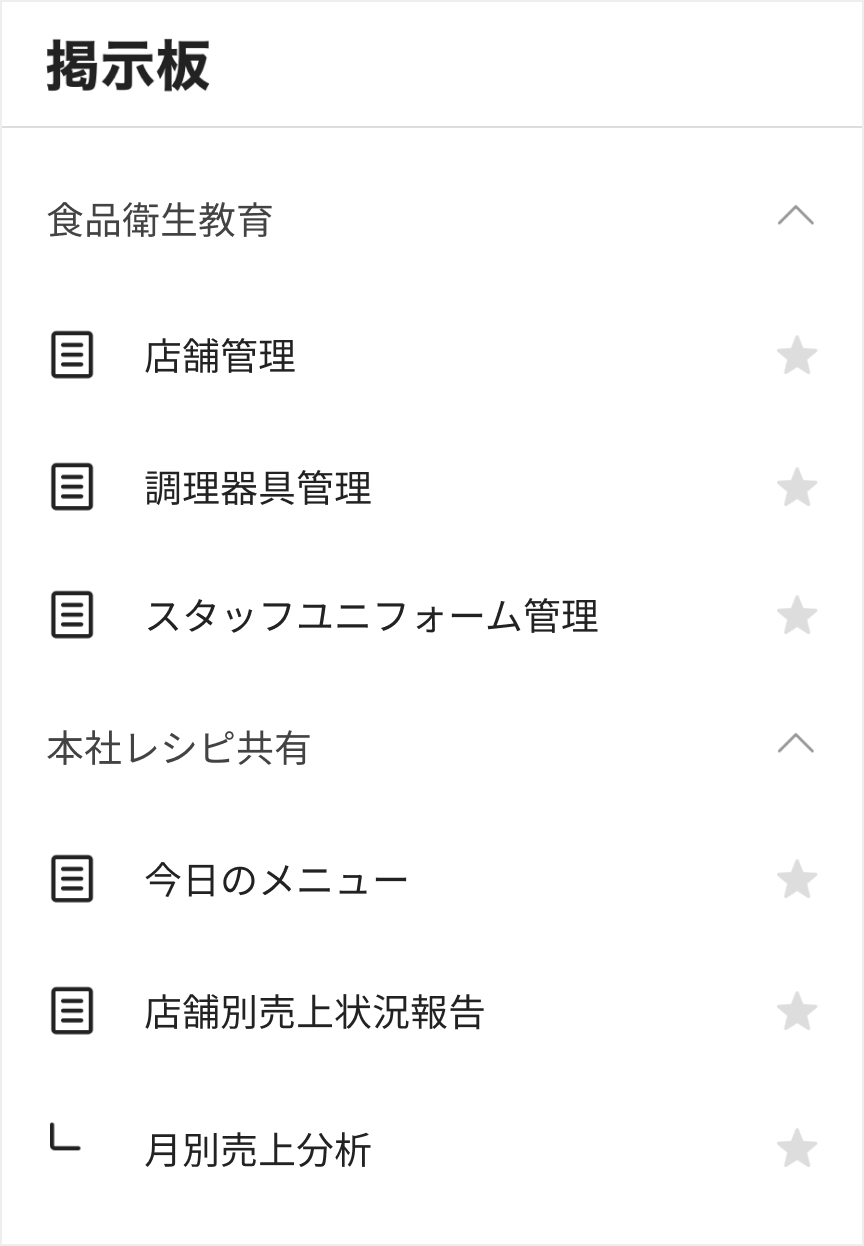Collapse the 本社レシピ共有 section
Viewport: 864px width, 1246px height.
(x=796, y=745)
